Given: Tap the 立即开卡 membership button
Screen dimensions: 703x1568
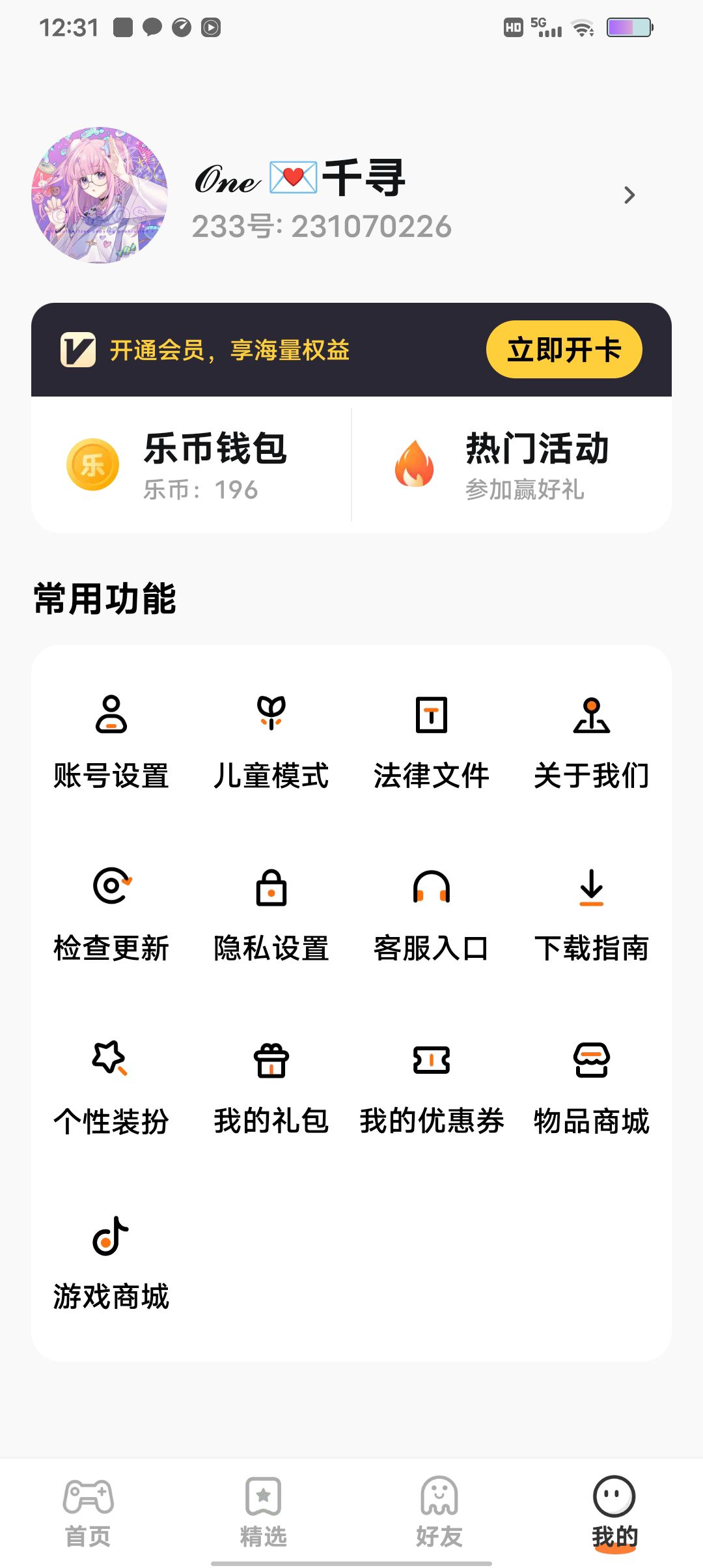Looking at the screenshot, I should tap(564, 350).
